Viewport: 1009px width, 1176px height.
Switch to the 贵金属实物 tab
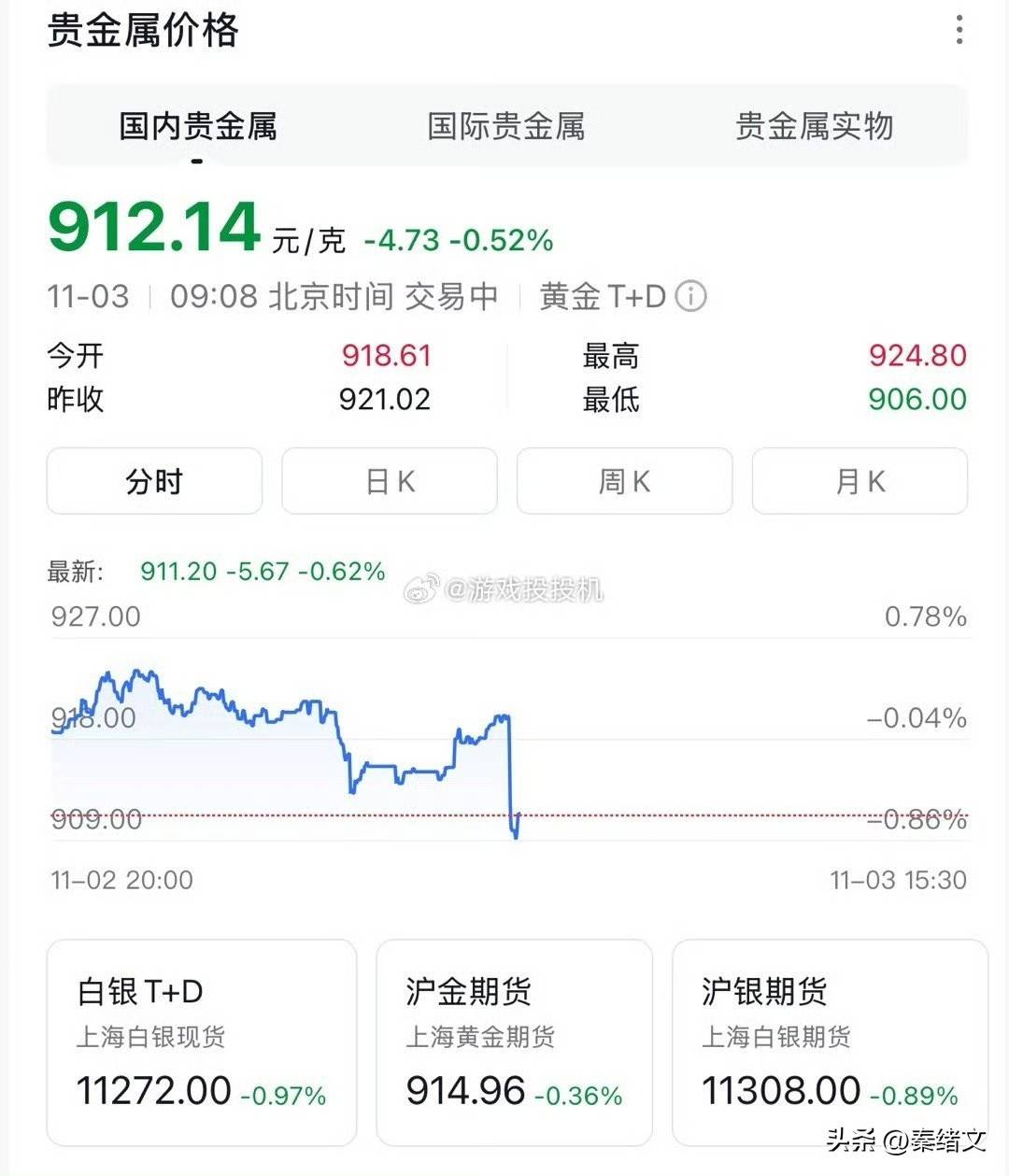pos(814,126)
